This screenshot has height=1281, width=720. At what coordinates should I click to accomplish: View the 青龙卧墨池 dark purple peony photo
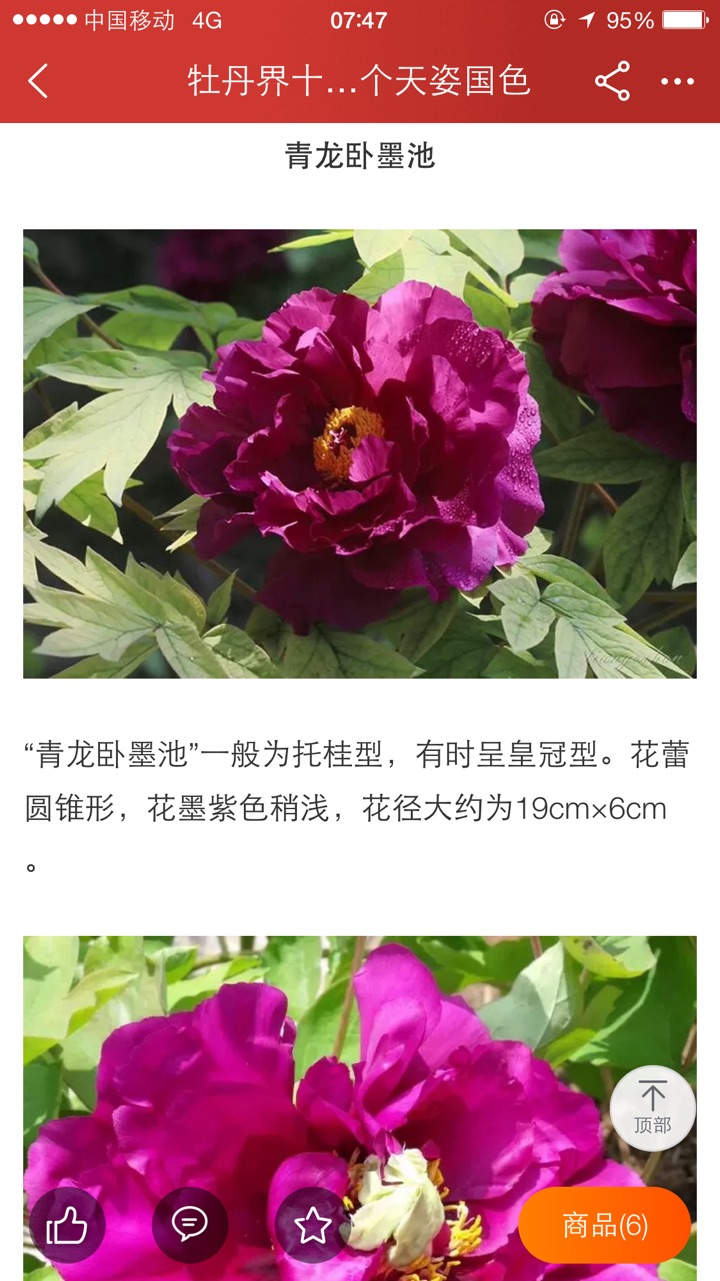[360, 454]
